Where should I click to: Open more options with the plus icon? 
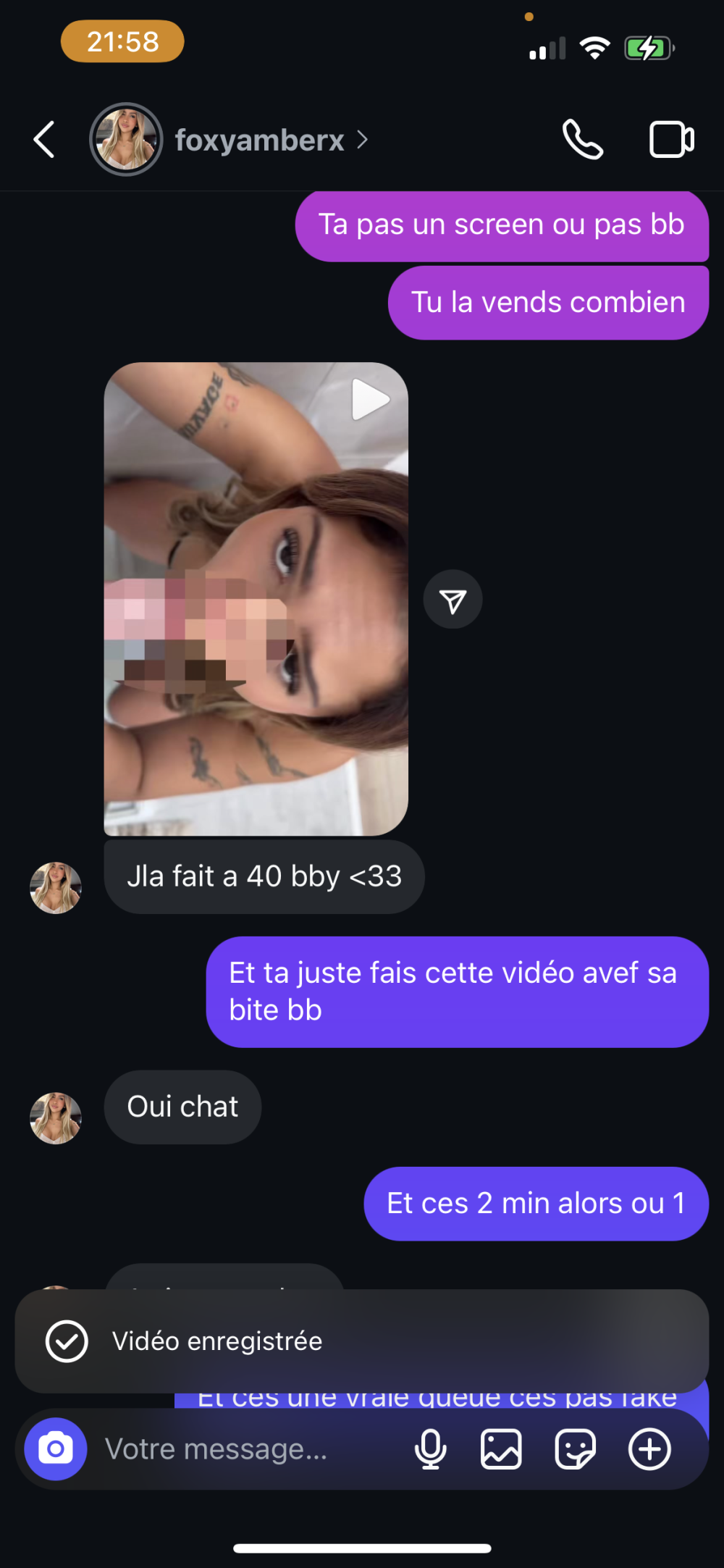pos(649,1449)
